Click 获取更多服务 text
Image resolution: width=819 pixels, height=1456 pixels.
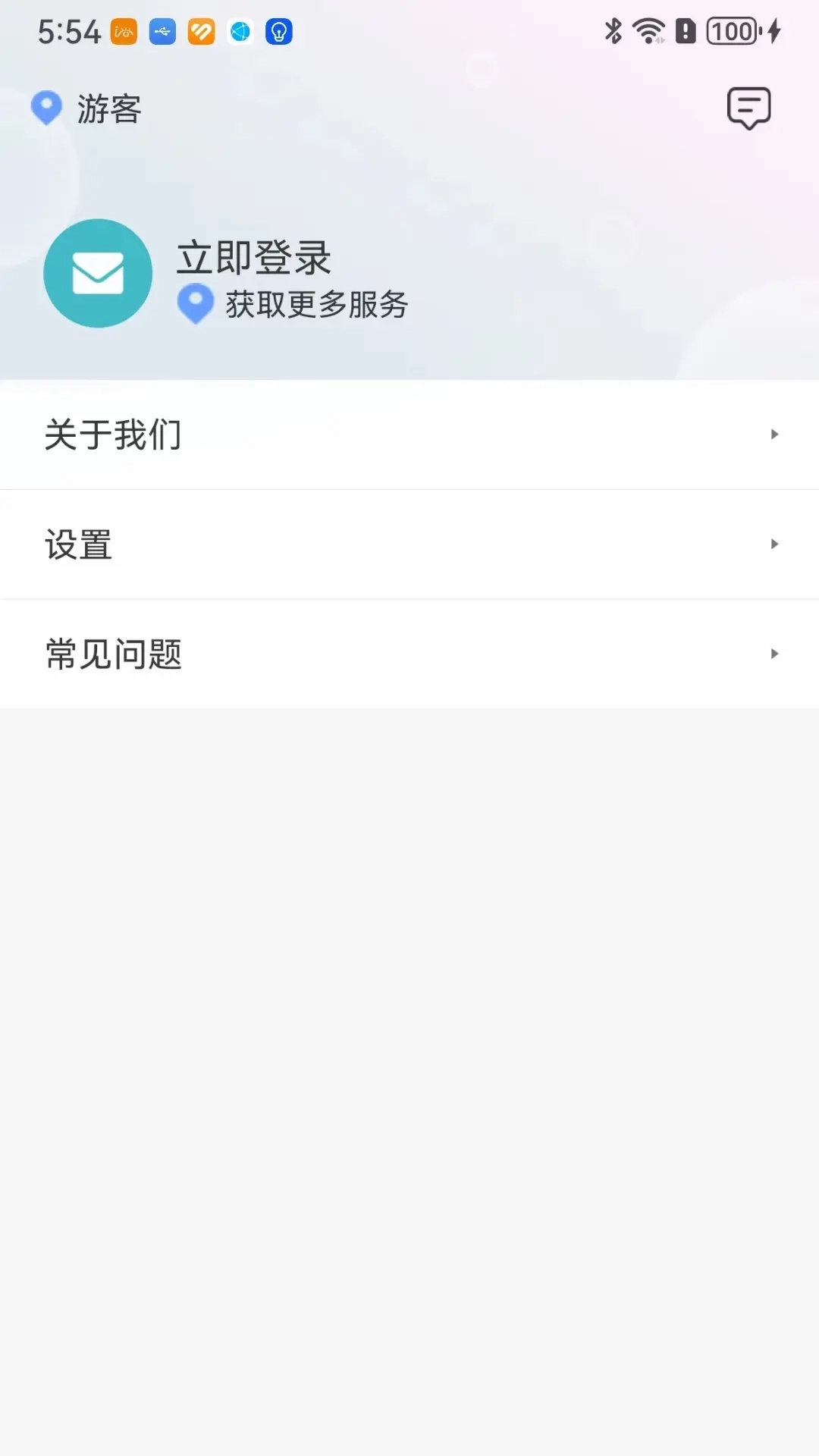coord(315,305)
